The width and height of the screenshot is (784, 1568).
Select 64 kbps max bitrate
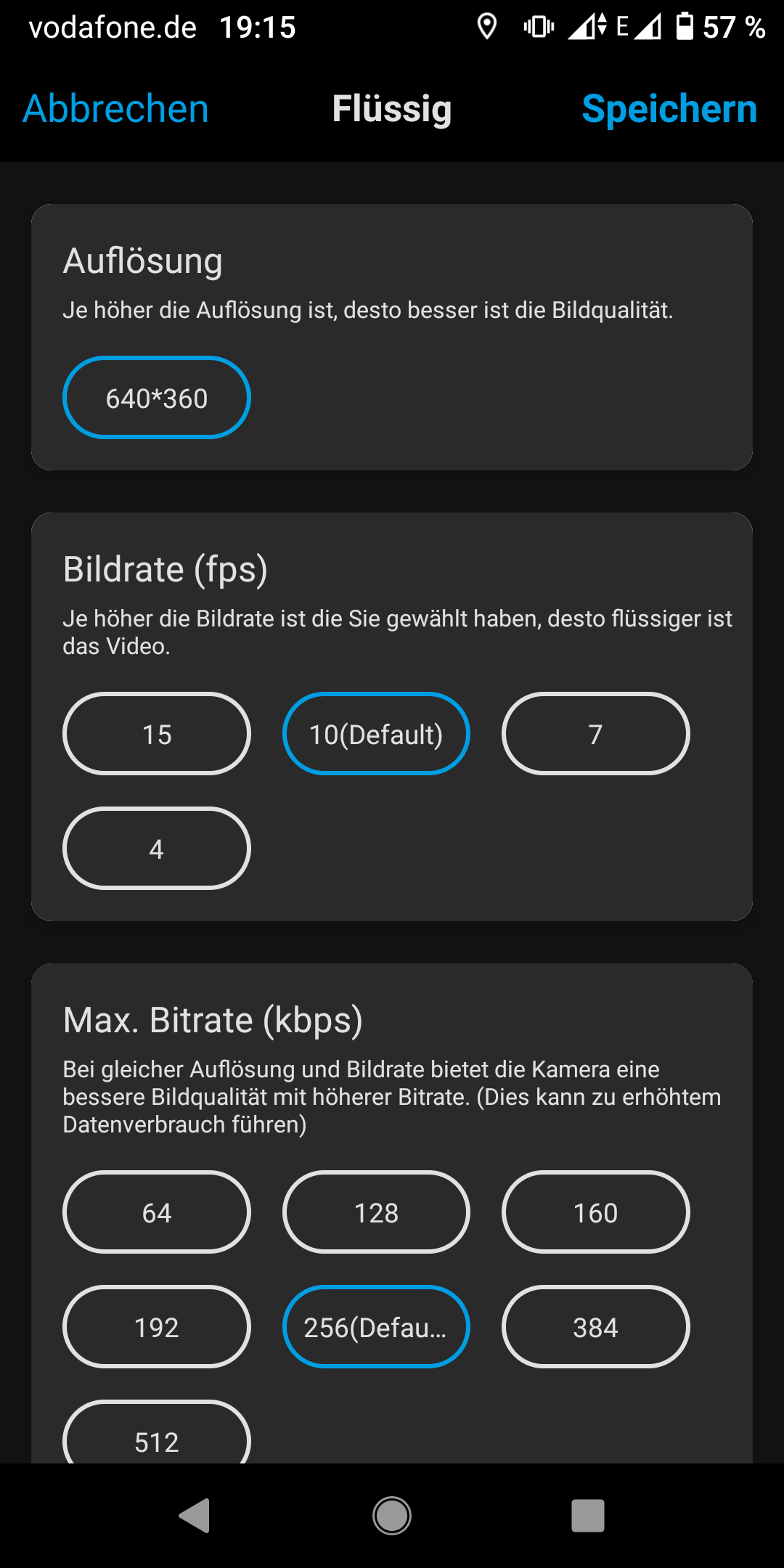pos(157,1212)
